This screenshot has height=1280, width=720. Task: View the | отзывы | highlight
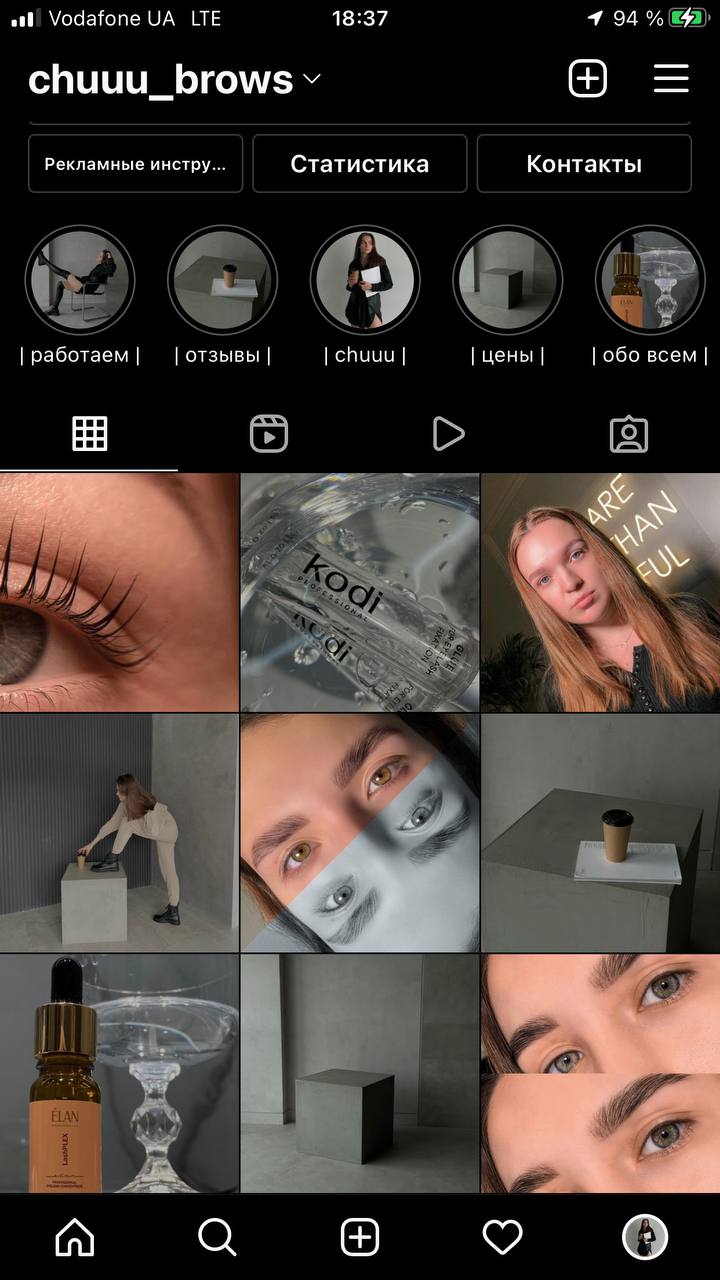222,280
